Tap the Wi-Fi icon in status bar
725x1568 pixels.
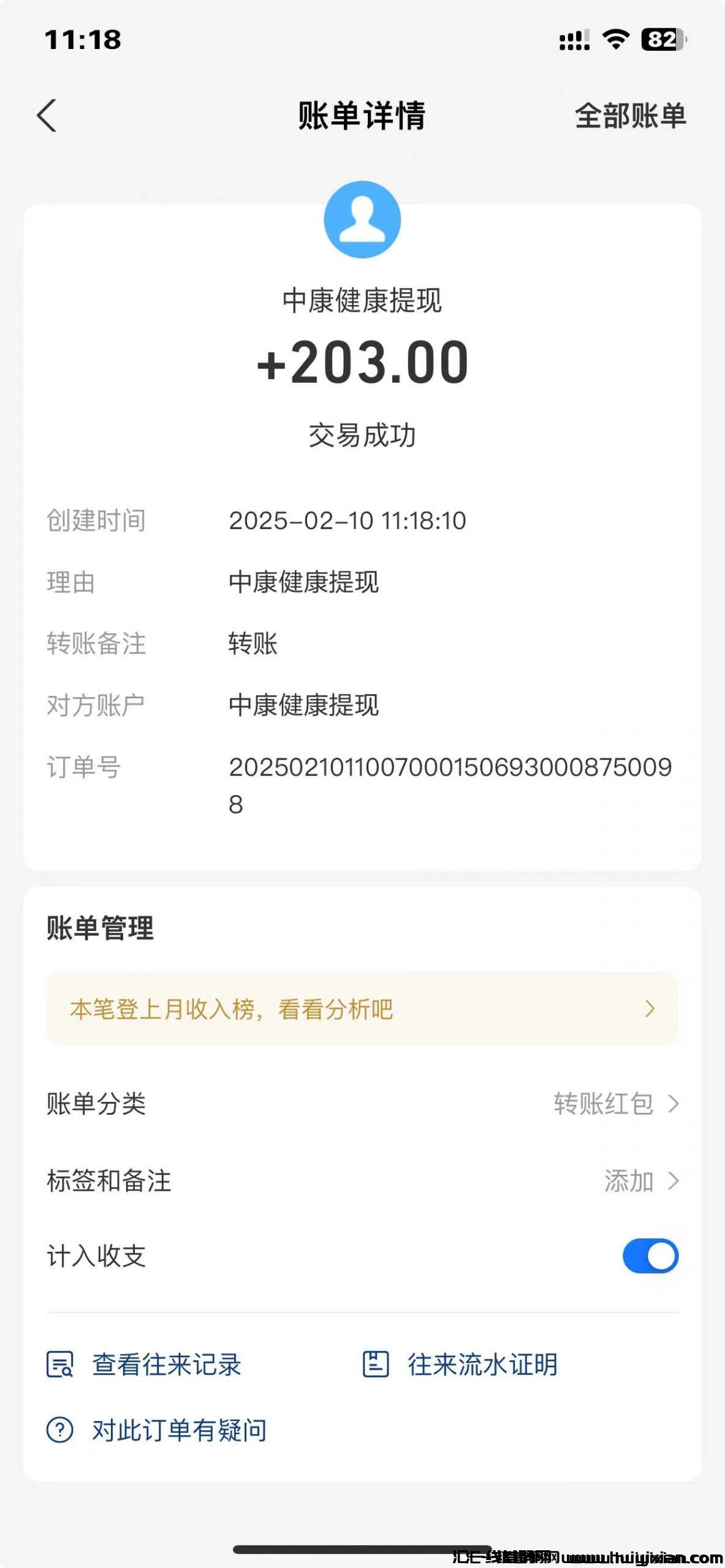point(615,40)
